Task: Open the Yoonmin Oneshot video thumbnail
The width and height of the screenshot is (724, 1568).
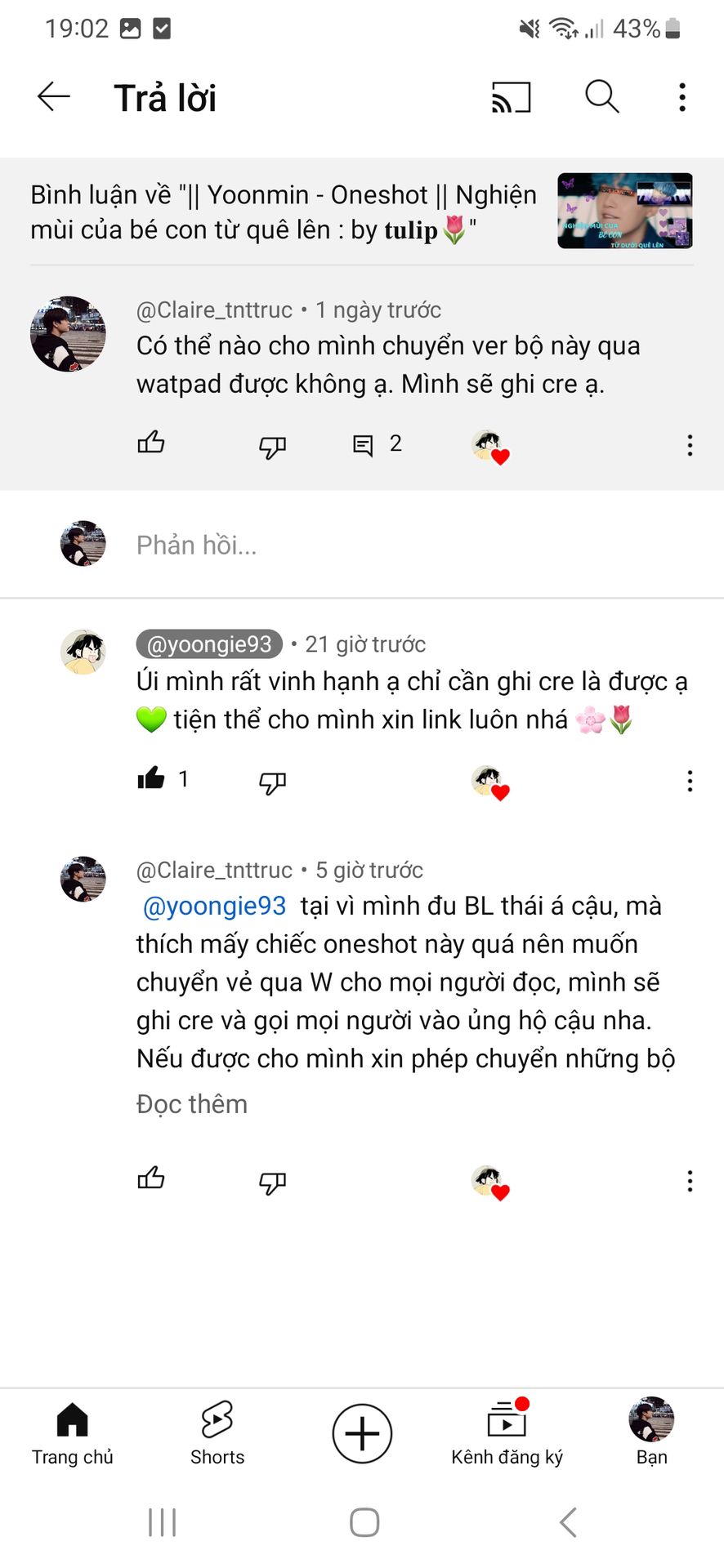Action: 625,211
